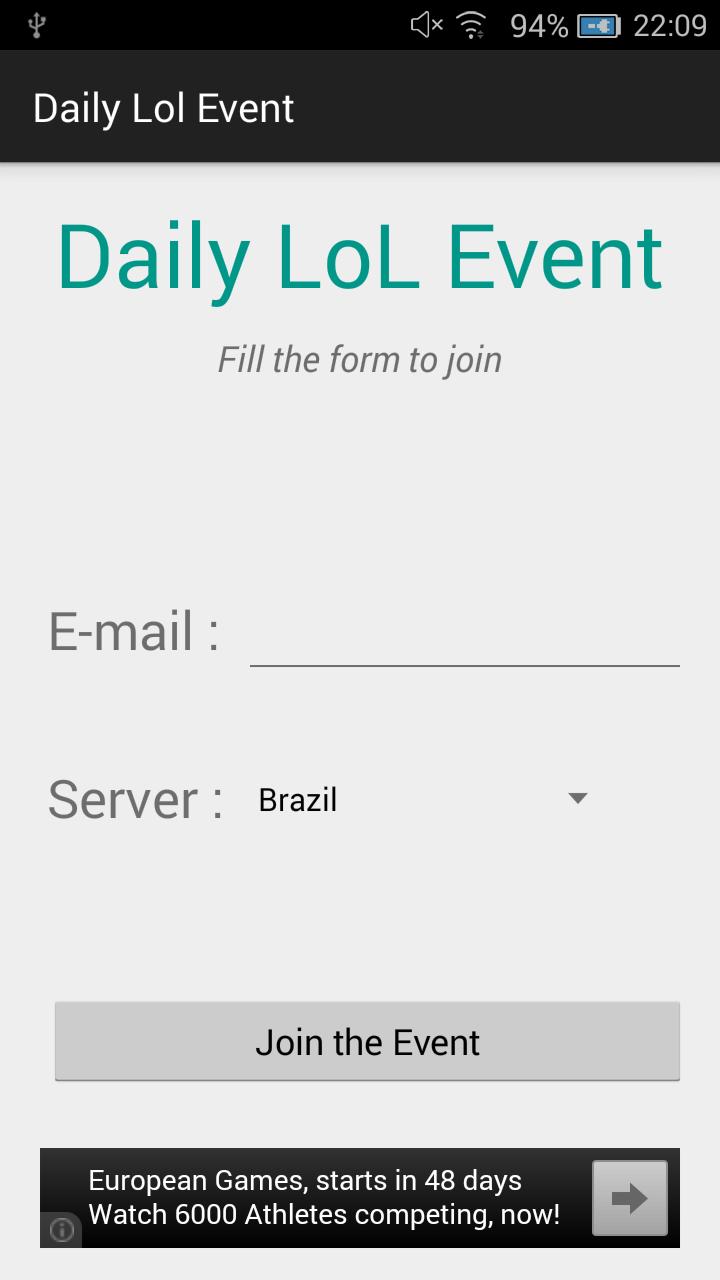
Task: Open the Server dropdown showing Brazil
Action: [420, 798]
